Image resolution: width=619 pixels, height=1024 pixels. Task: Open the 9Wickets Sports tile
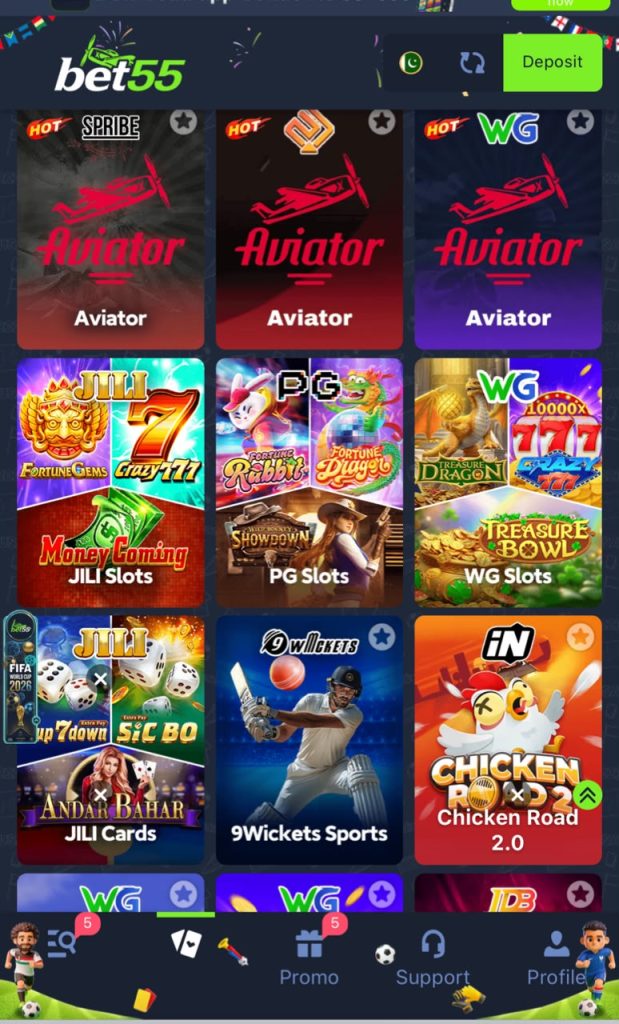coord(310,740)
